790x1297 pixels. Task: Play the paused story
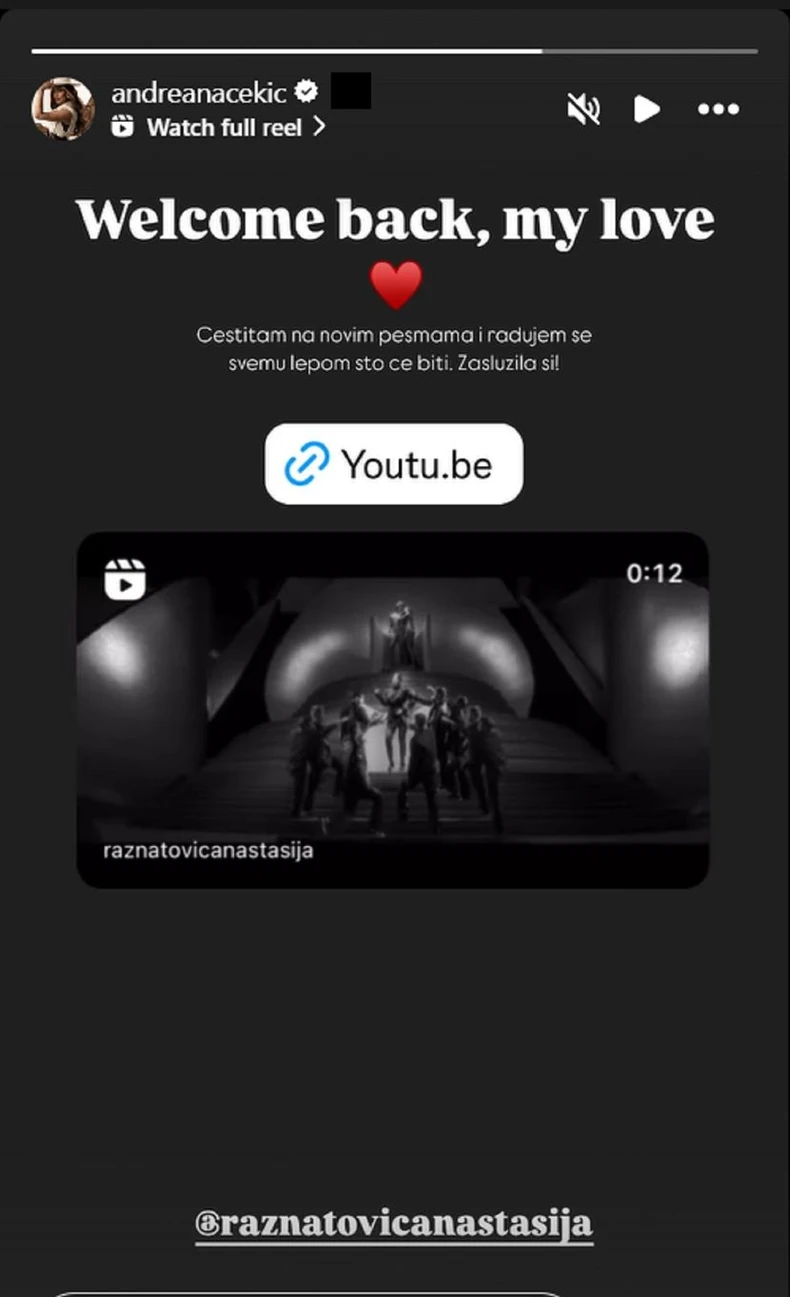tap(647, 109)
